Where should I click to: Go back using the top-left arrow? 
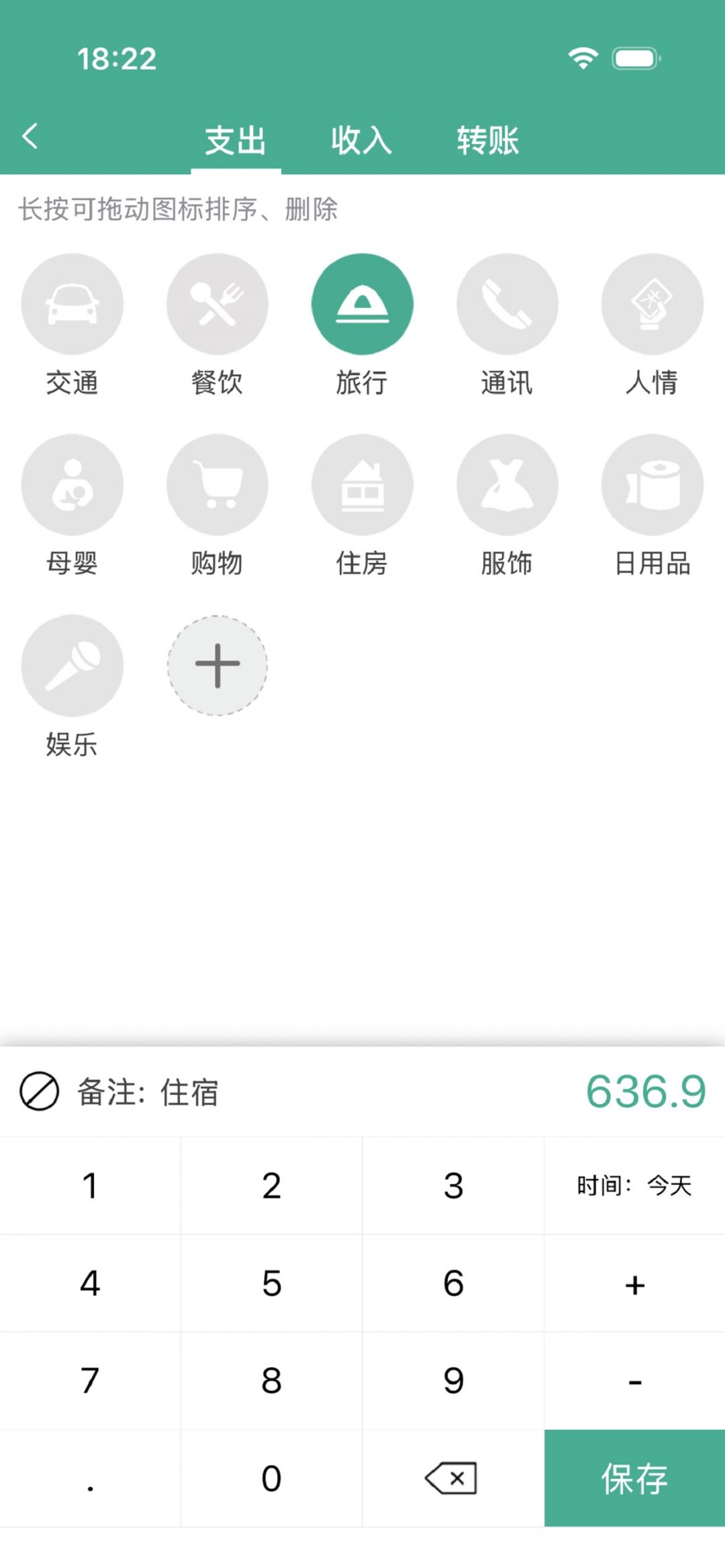click(x=30, y=136)
